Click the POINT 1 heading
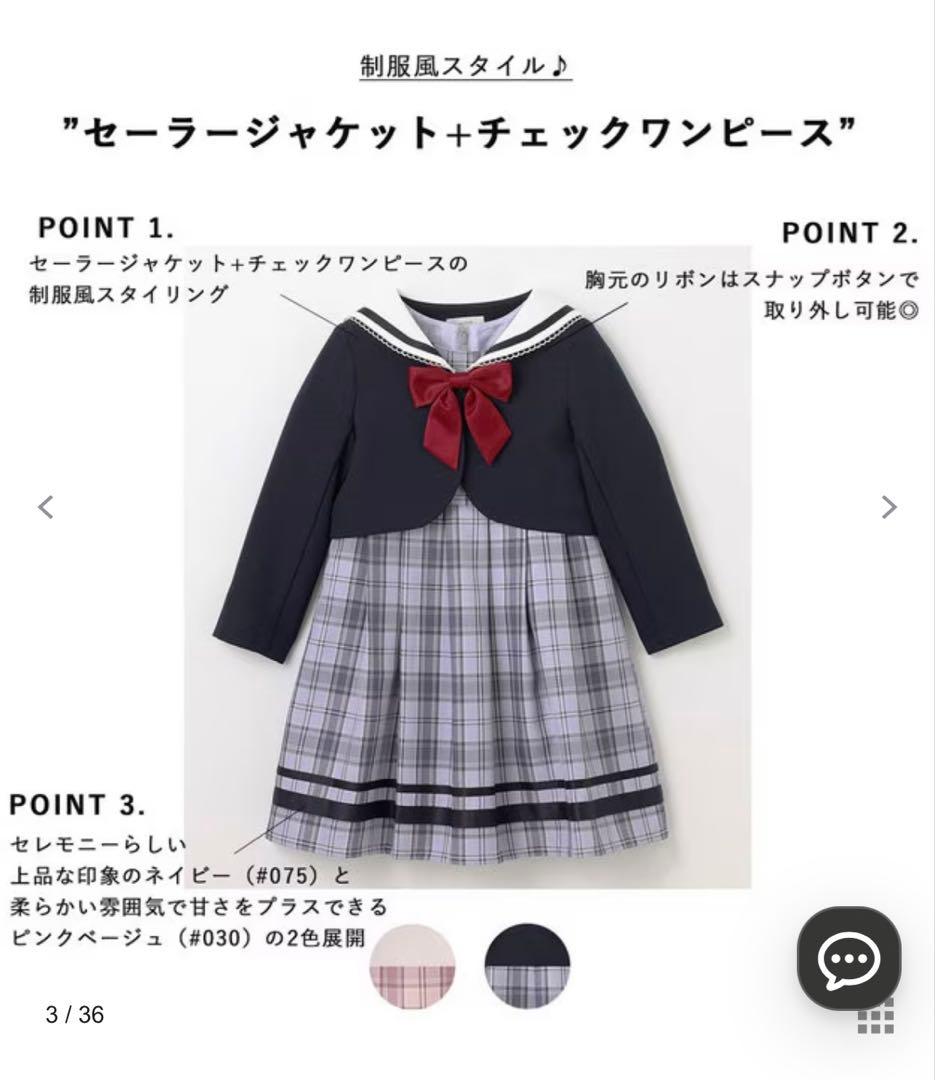 pyautogui.click(x=105, y=228)
